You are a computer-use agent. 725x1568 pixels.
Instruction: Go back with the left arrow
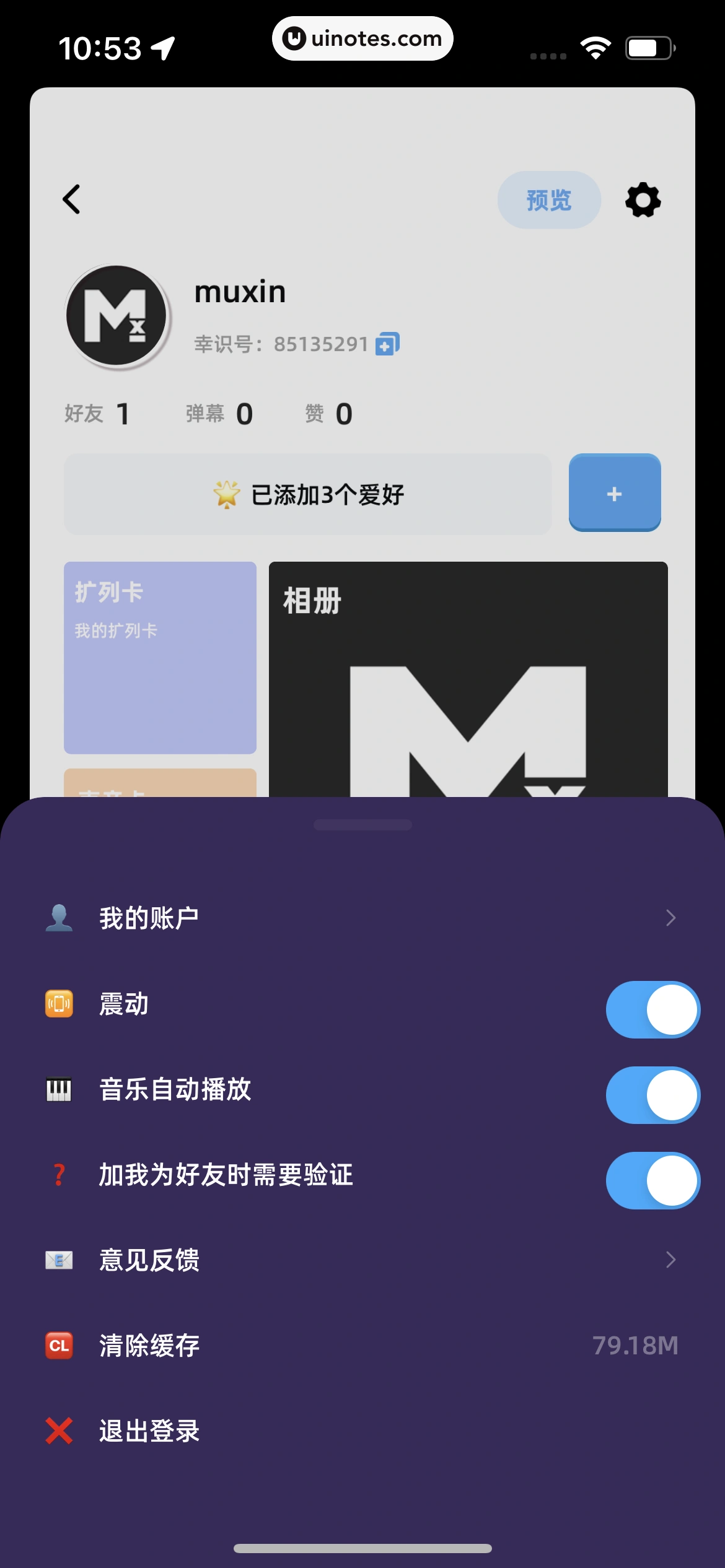click(72, 199)
